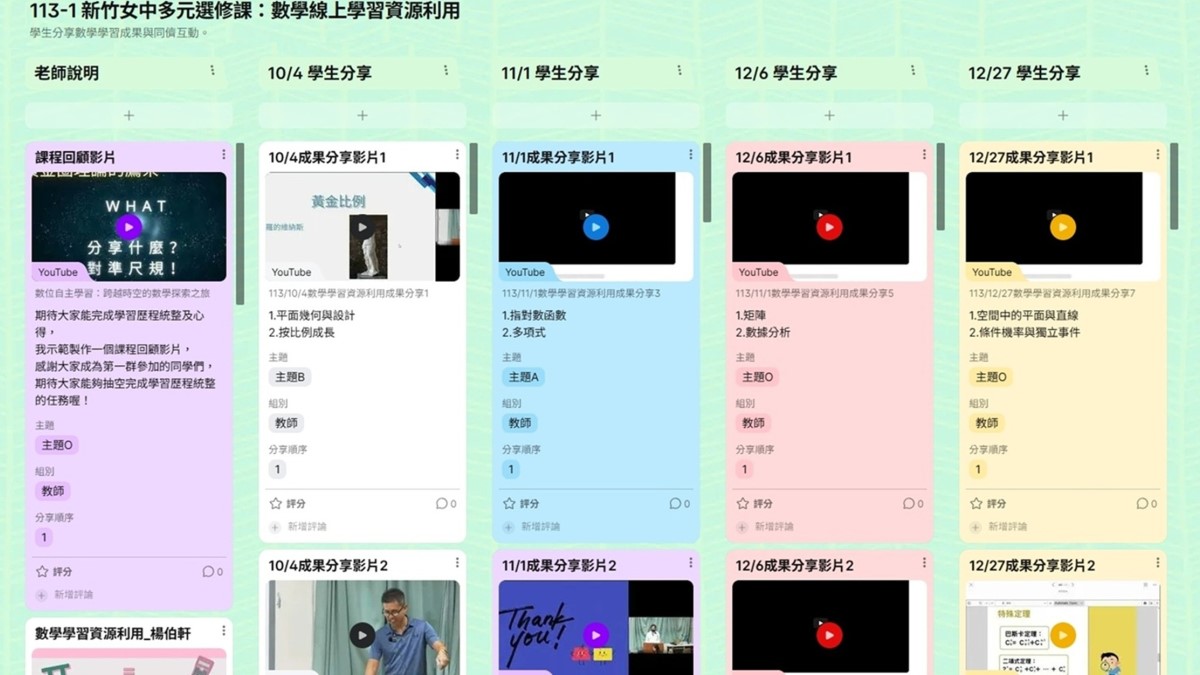Add a comment on 12/6成果分享影片1
Image resolution: width=1200 pixels, height=675 pixels.
(774, 527)
